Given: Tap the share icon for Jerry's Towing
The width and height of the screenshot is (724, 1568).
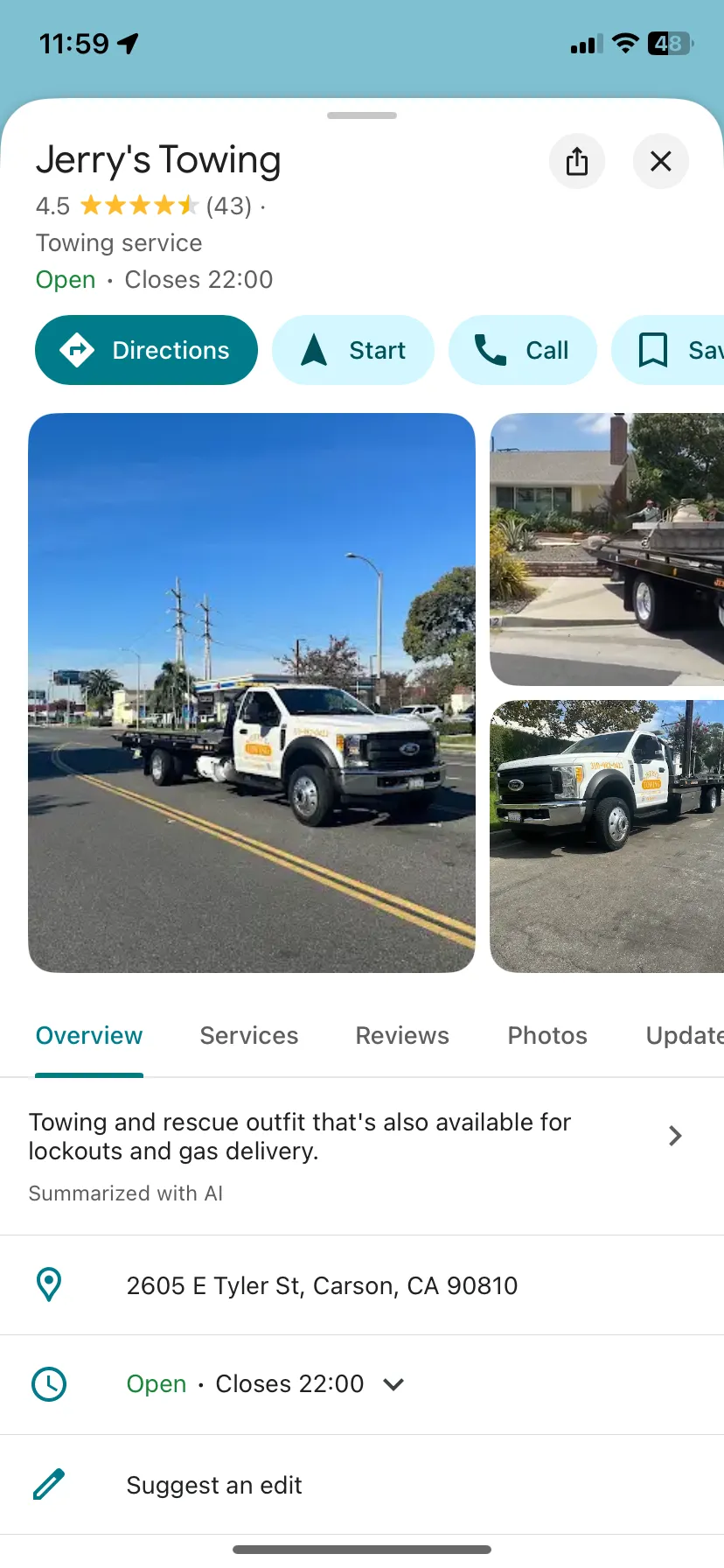Looking at the screenshot, I should click(577, 161).
